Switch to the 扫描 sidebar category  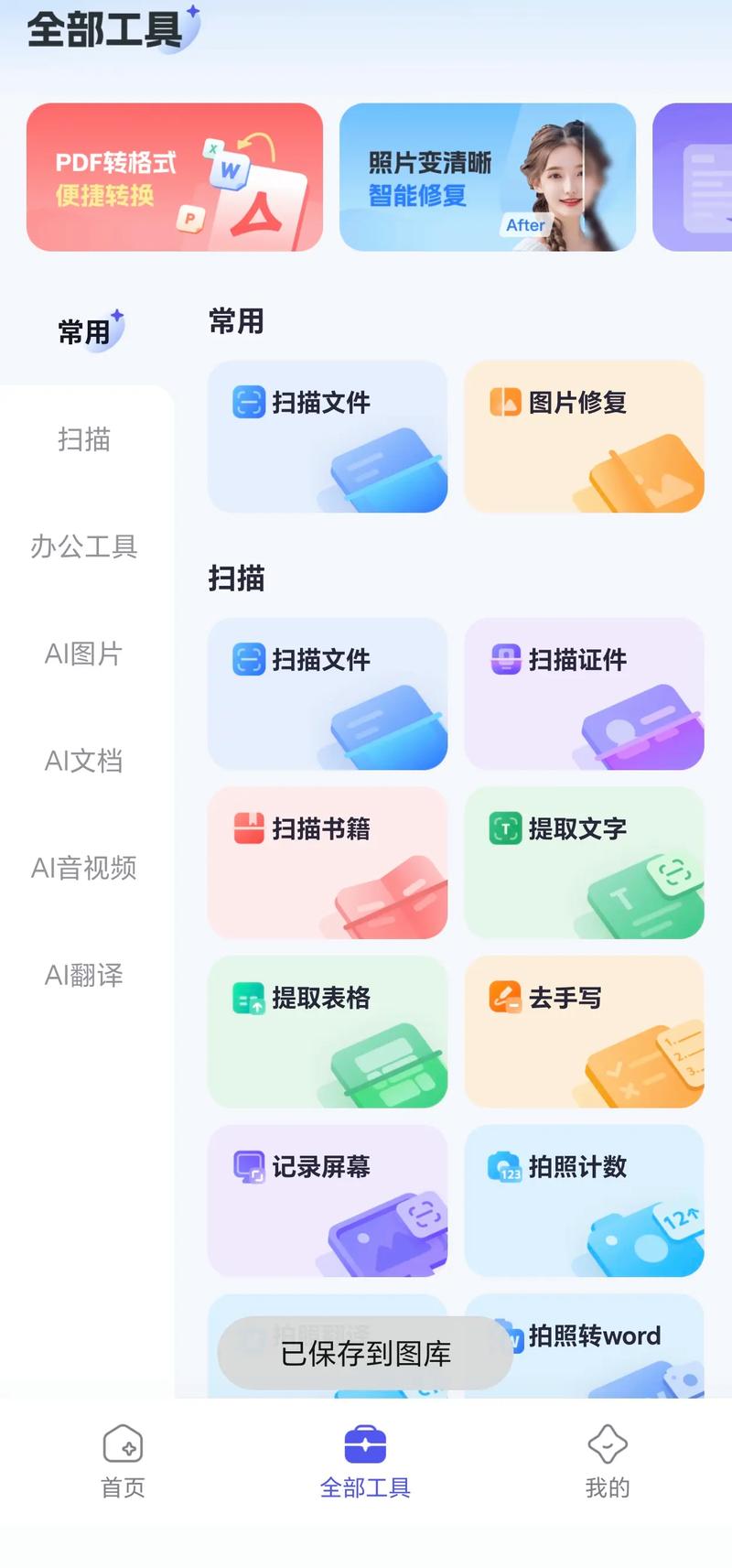coord(85,439)
